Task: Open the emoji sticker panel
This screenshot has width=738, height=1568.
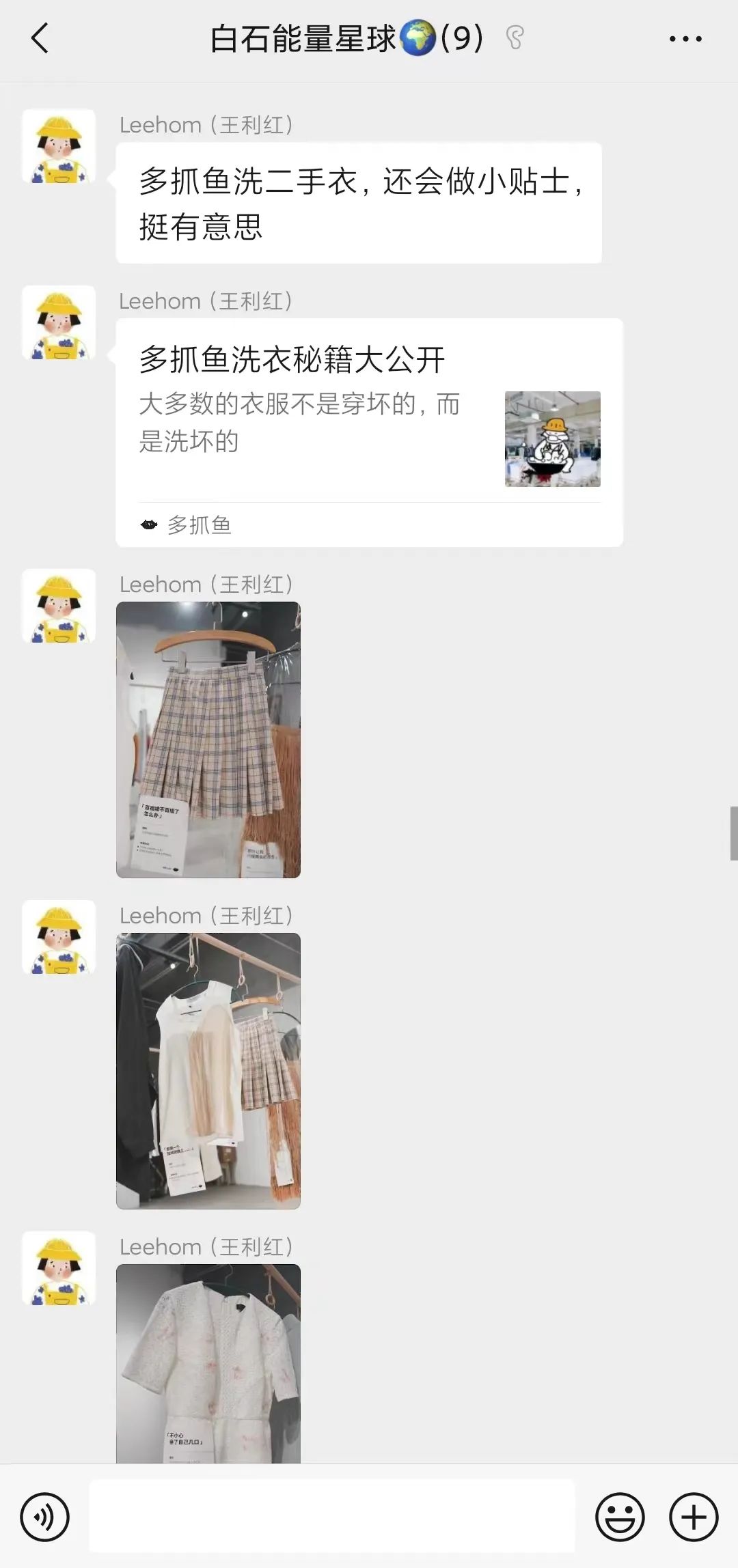Action: pyautogui.click(x=620, y=1517)
